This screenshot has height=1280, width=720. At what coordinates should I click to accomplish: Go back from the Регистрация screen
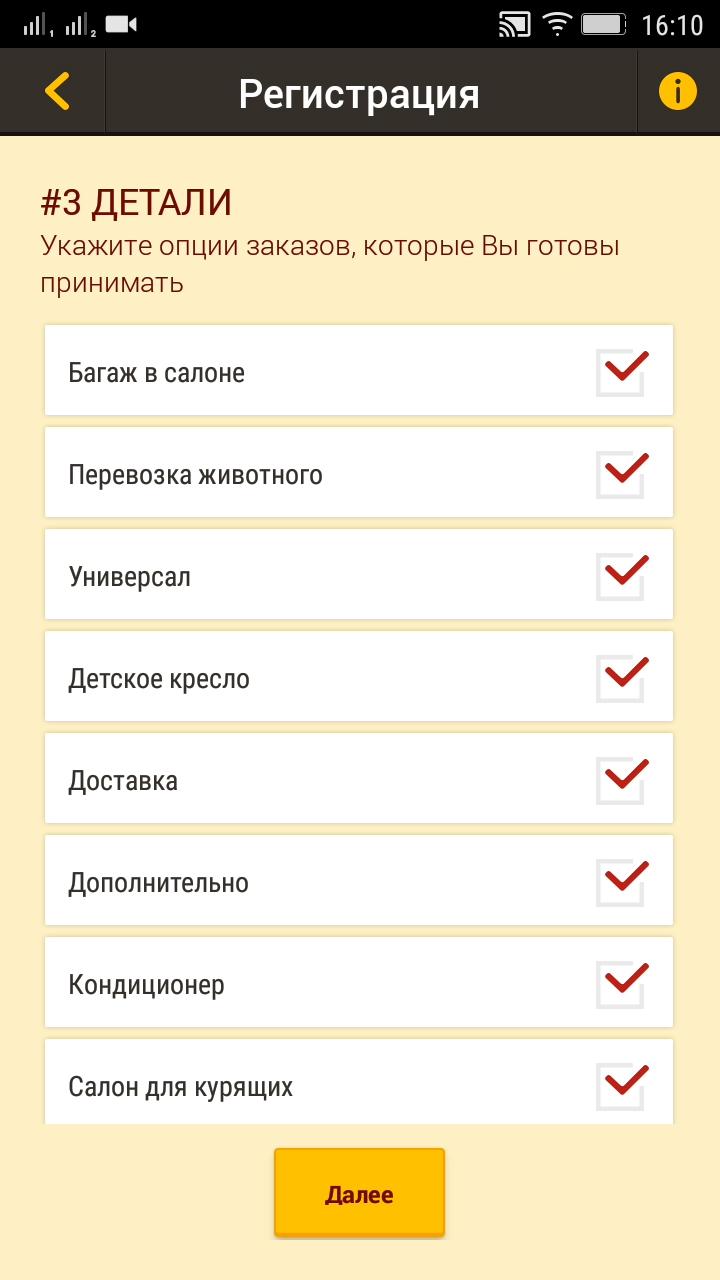[57, 92]
